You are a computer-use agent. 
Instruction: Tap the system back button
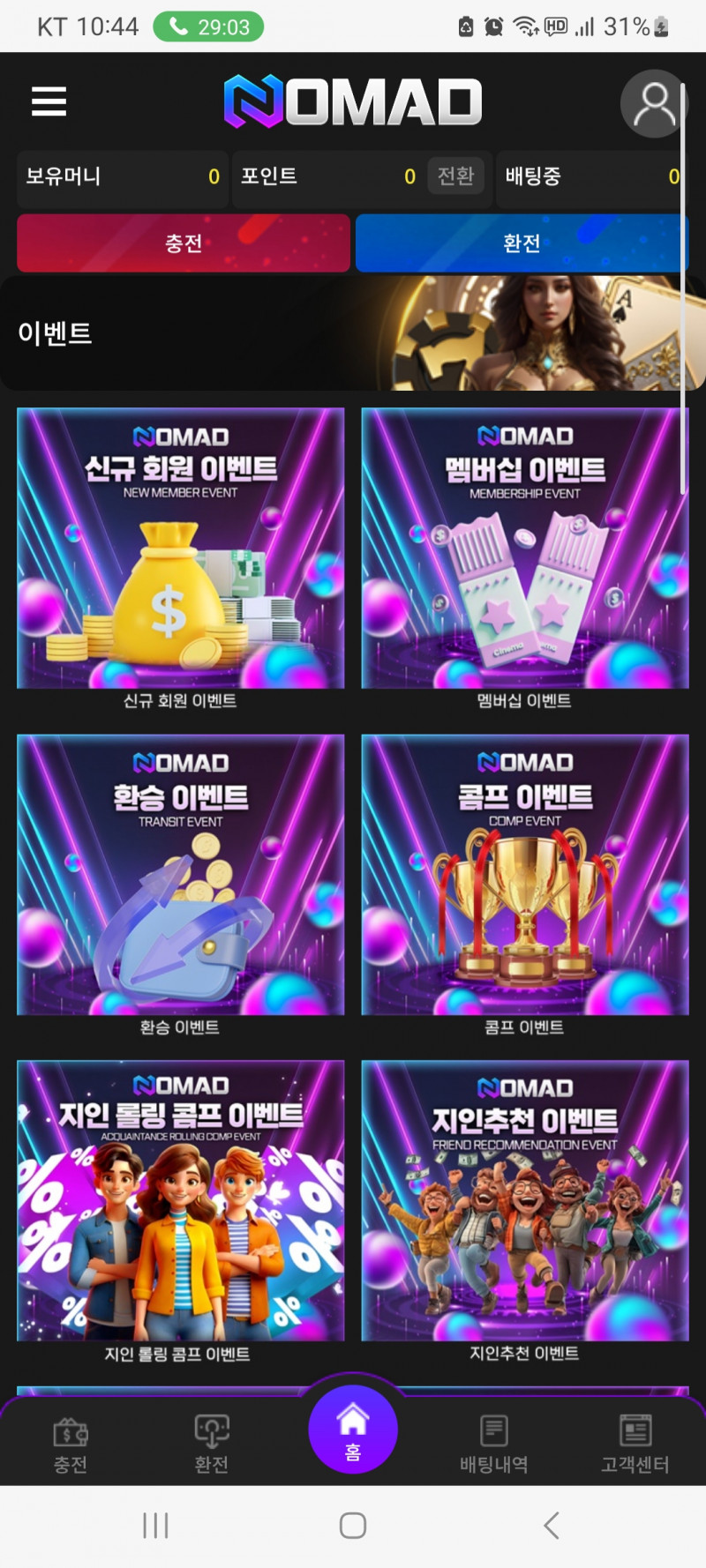552,1526
